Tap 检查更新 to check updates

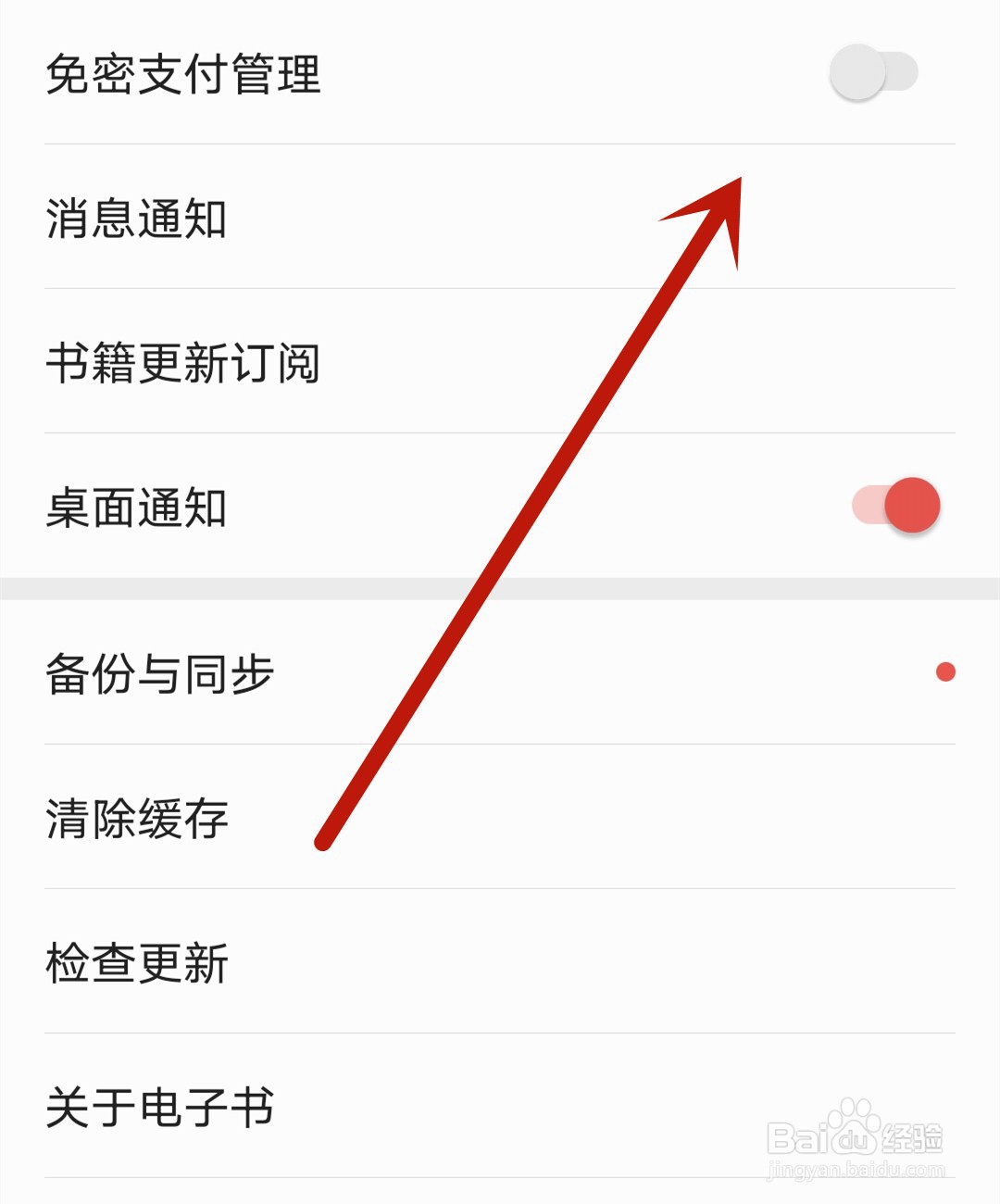(137, 963)
